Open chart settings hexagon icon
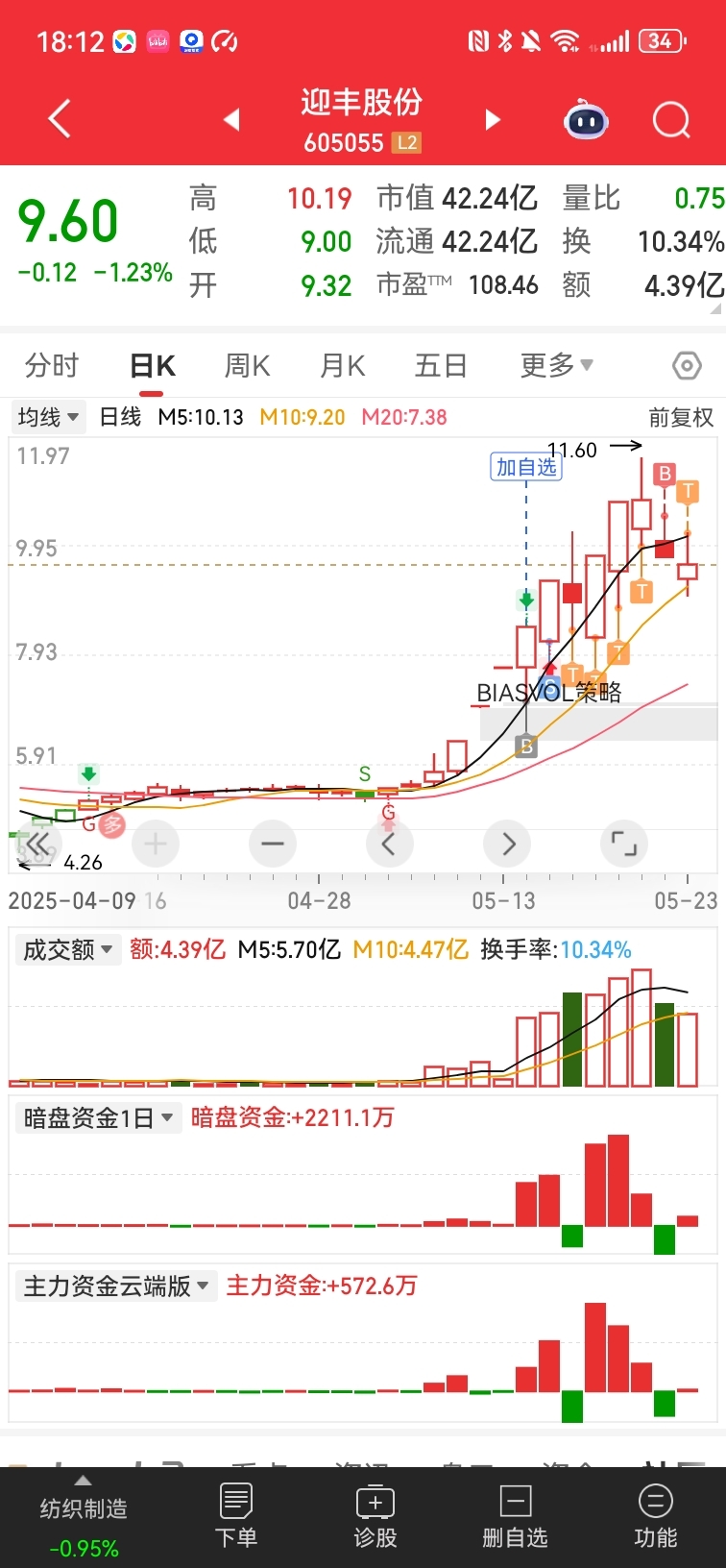726x1568 pixels. [x=686, y=366]
